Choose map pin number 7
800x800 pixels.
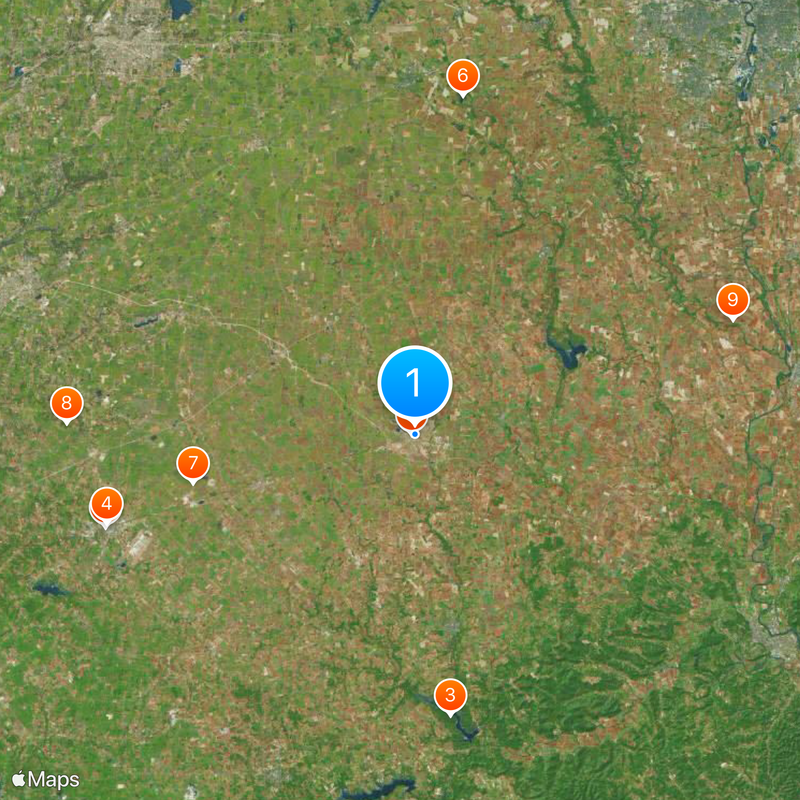tap(193, 464)
